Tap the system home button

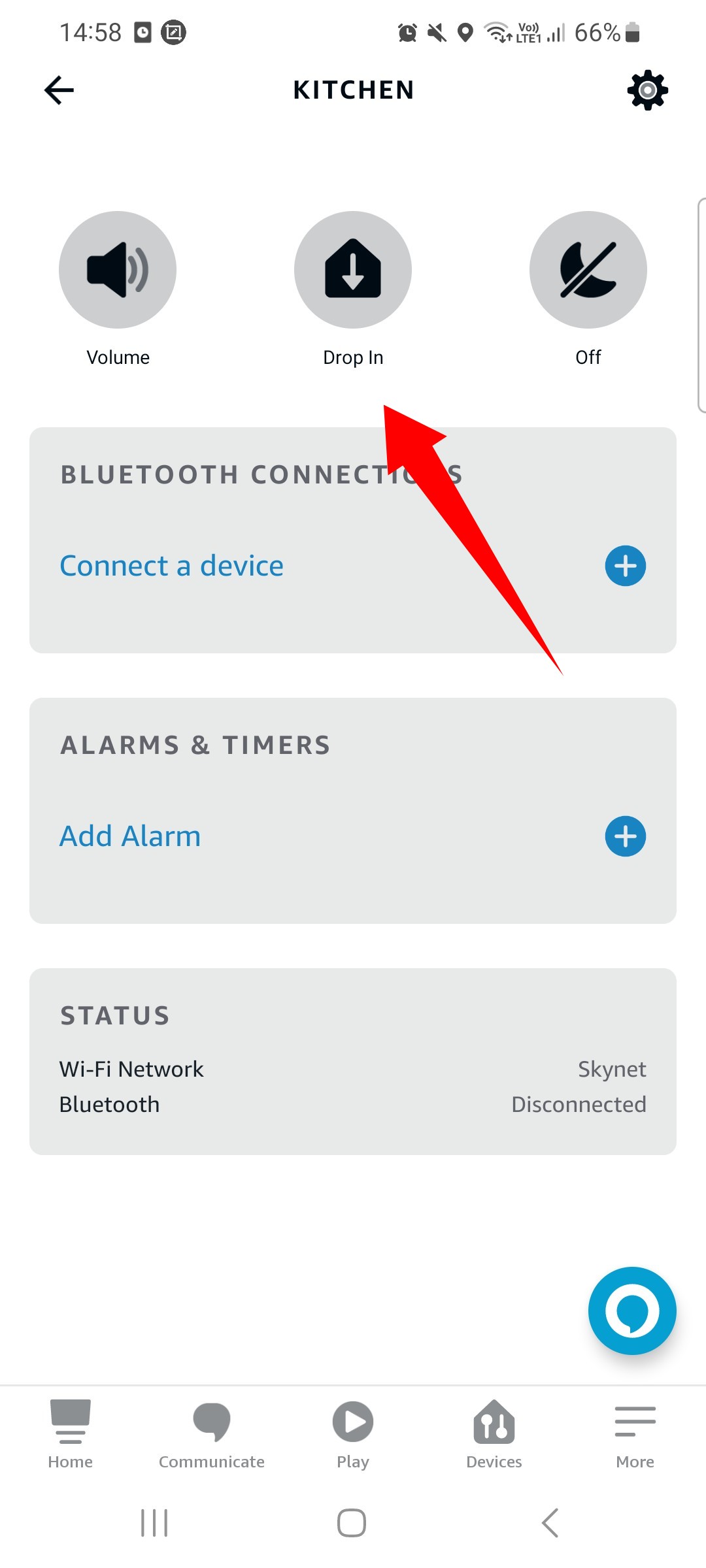click(x=352, y=1523)
